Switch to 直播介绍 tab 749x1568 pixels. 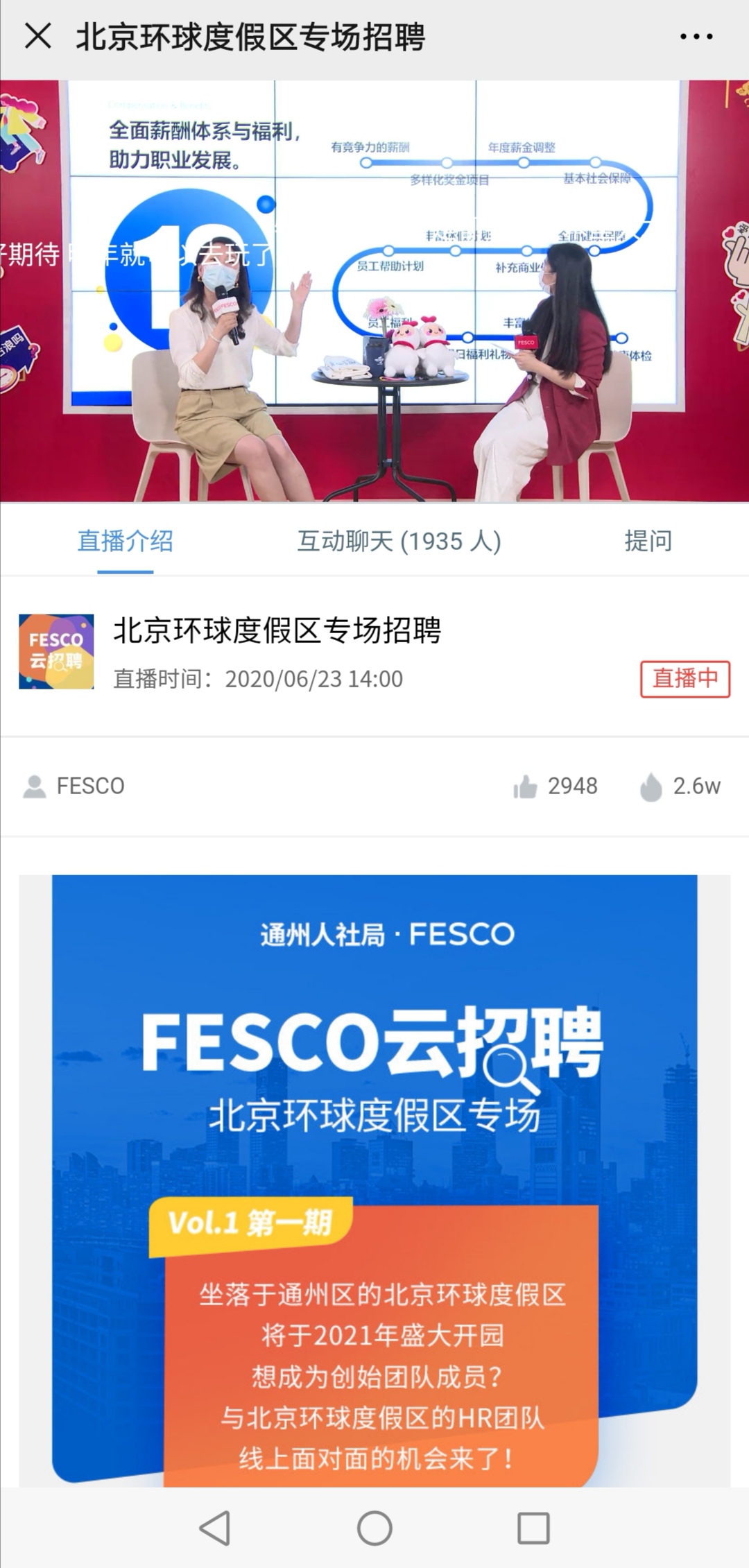click(x=126, y=542)
